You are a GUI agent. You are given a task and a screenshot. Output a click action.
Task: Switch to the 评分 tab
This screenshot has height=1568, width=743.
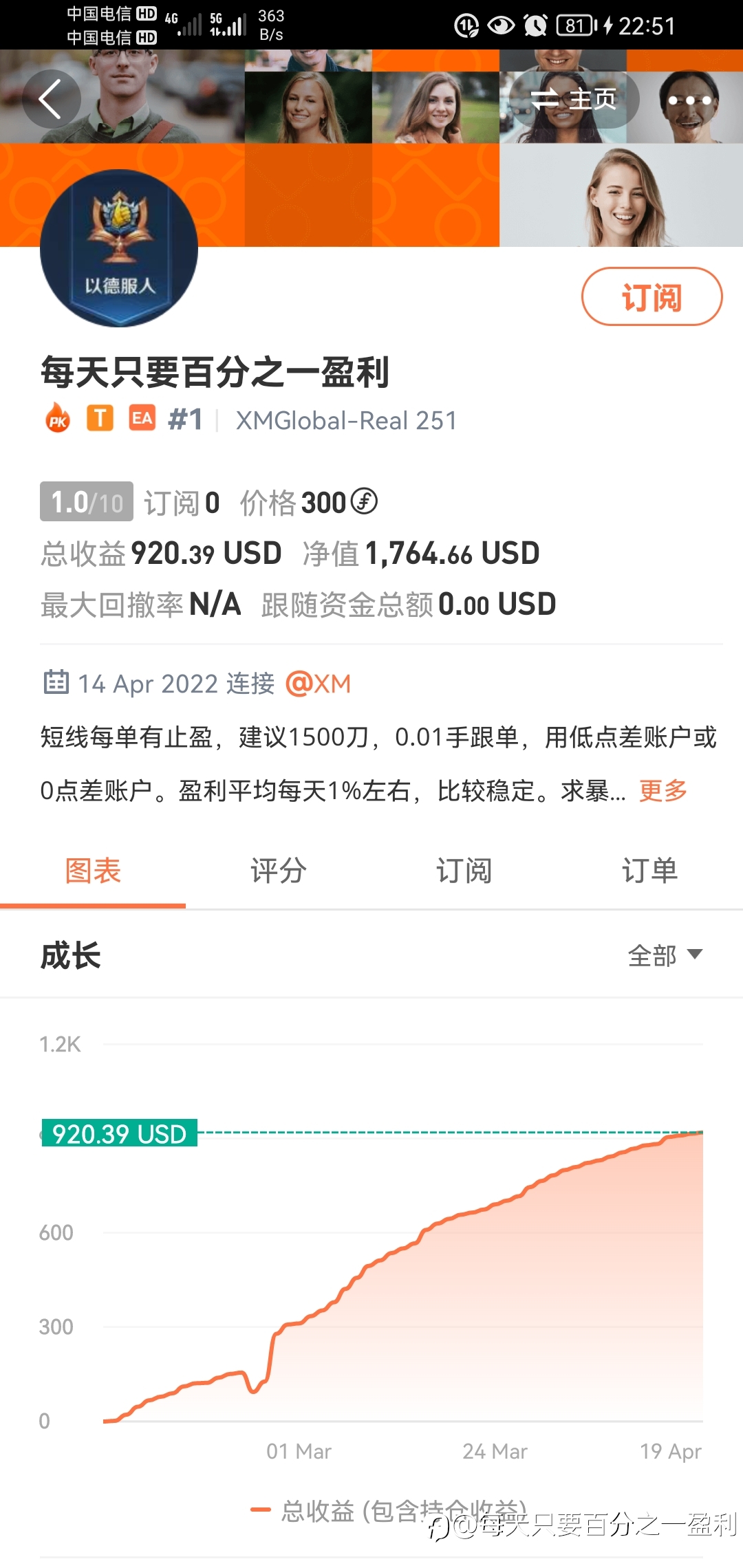click(x=279, y=871)
